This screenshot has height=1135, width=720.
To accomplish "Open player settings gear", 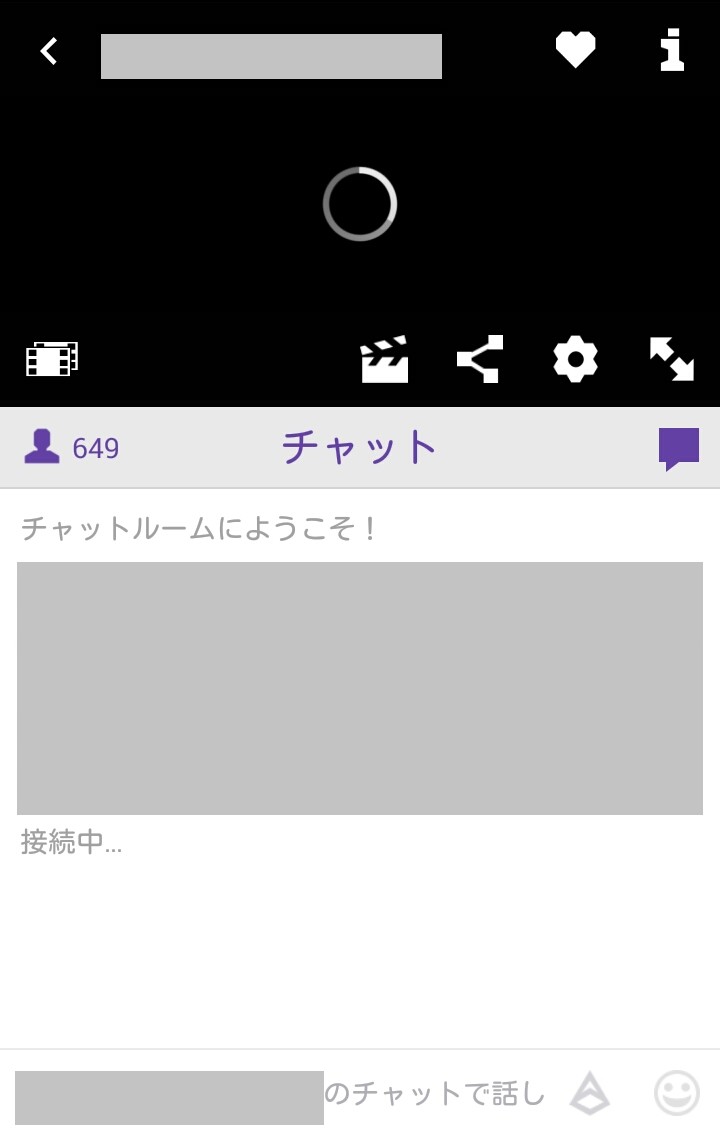I will tap(575, 359).
